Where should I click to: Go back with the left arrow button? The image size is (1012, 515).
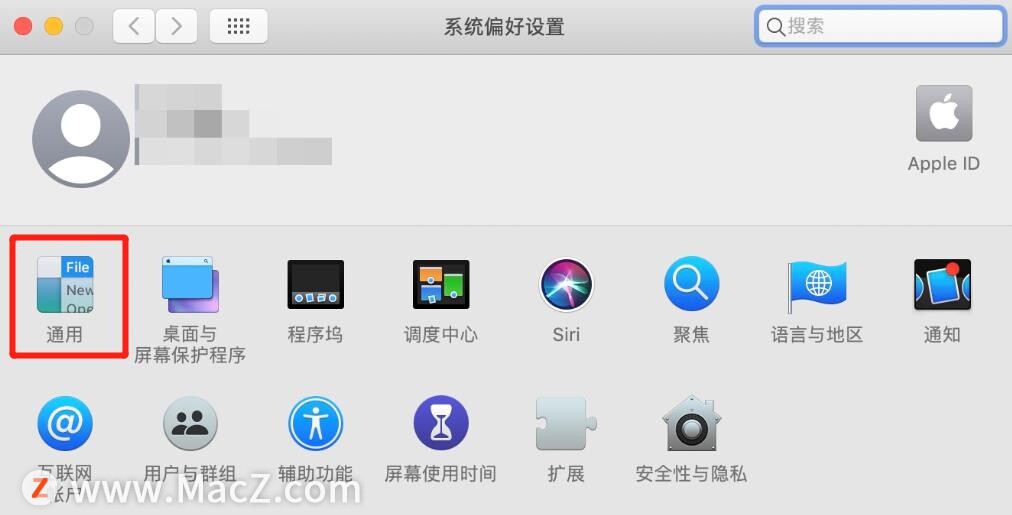tap(134, 26)
